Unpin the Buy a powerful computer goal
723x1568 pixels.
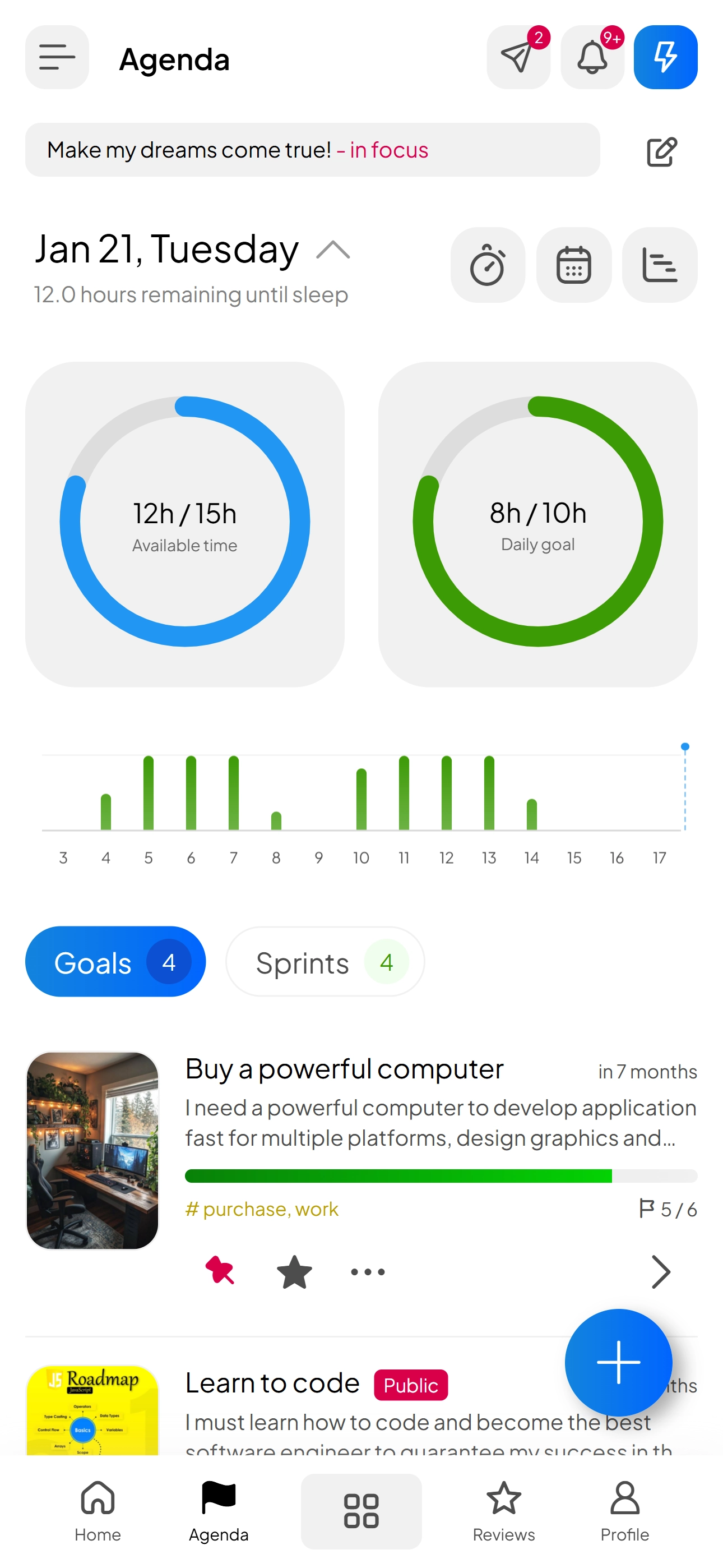point(220,1271)
